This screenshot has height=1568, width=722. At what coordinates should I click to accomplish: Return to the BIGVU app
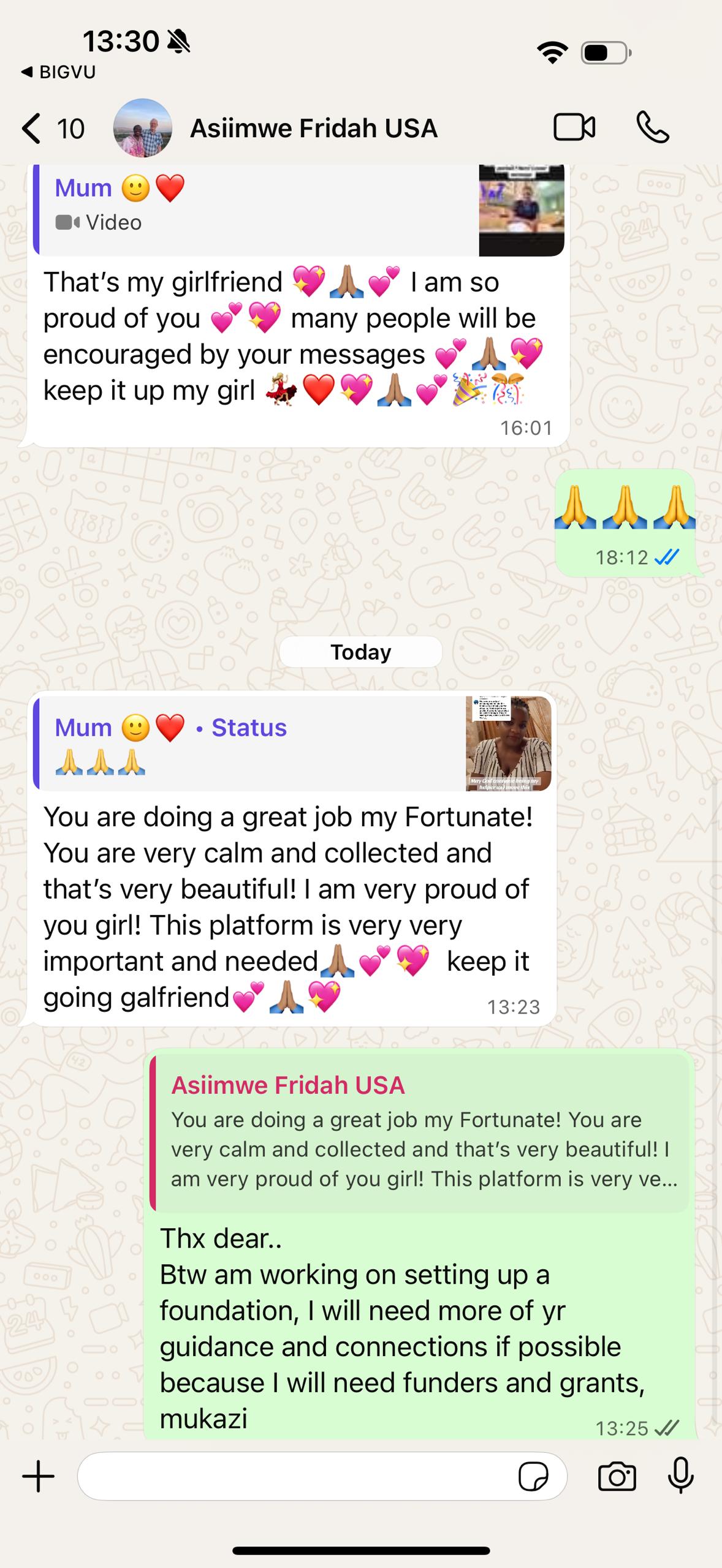(59, 72)
